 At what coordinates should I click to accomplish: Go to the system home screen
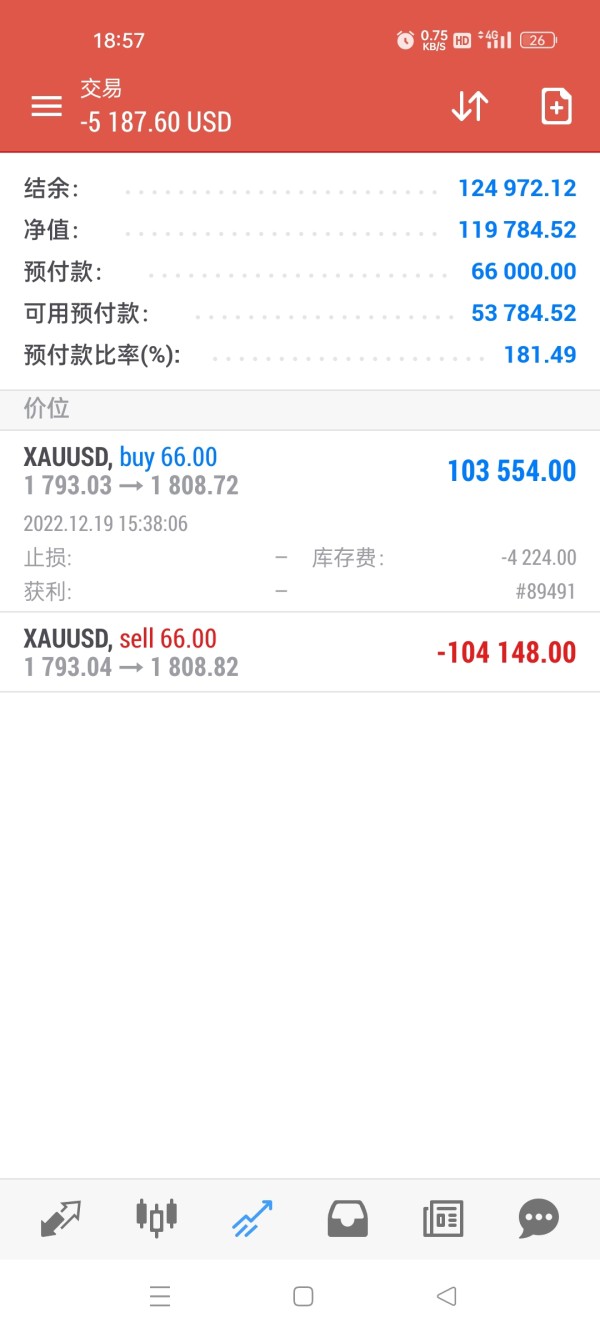(303, 1296)
